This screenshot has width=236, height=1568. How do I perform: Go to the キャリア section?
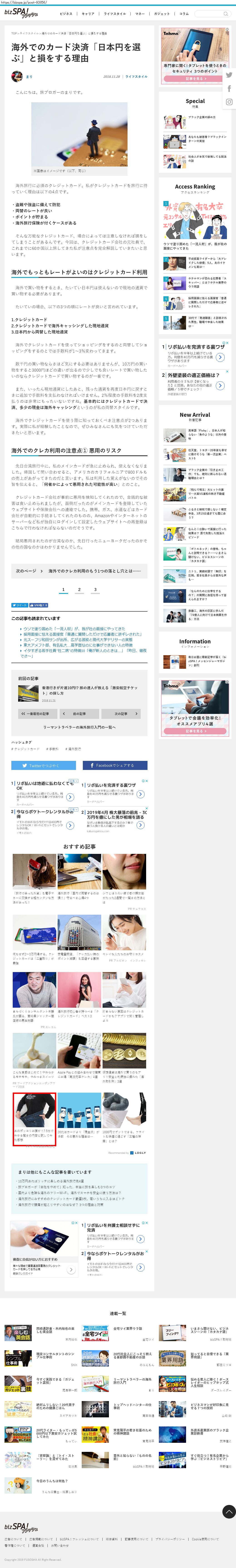(x=88, y=13)
